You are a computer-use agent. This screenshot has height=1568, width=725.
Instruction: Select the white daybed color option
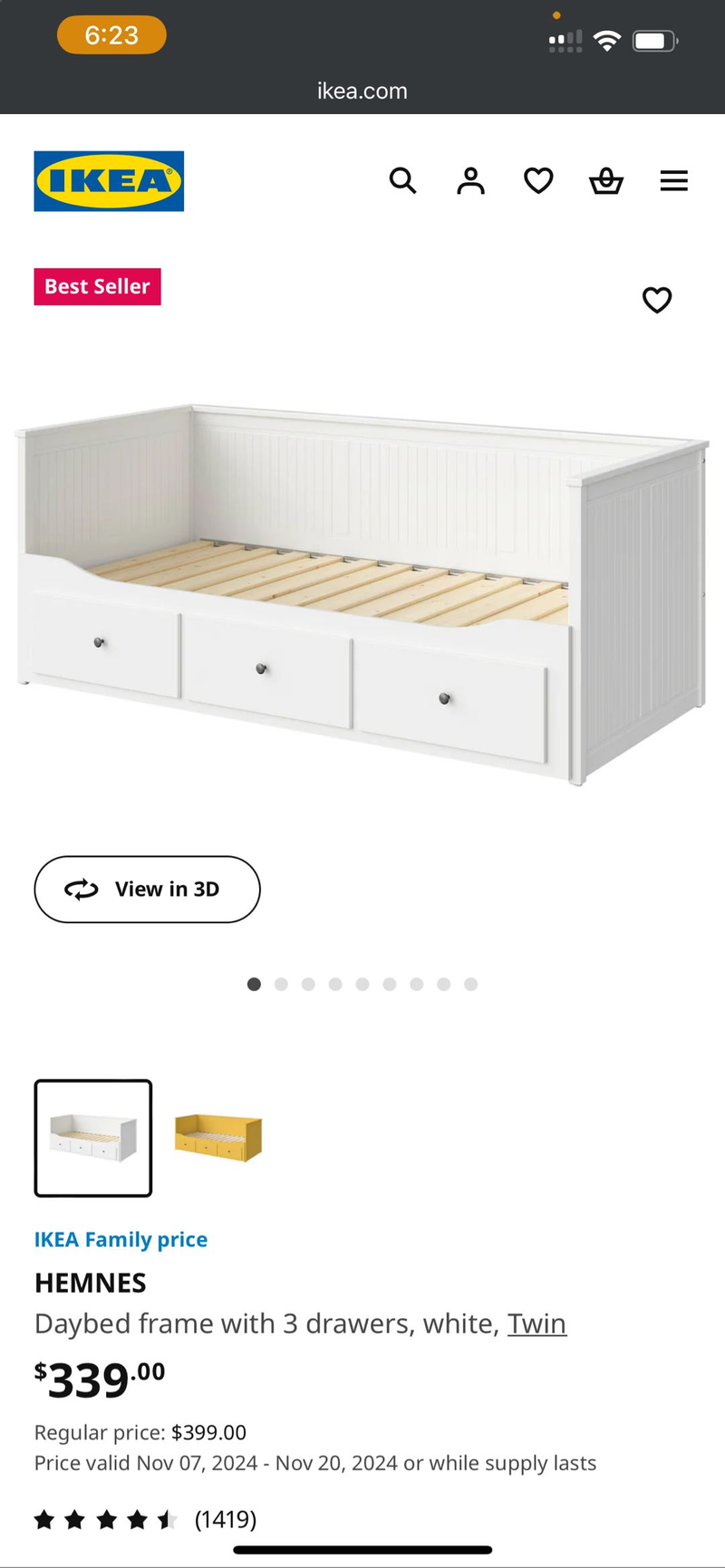tap(93, 1138)
